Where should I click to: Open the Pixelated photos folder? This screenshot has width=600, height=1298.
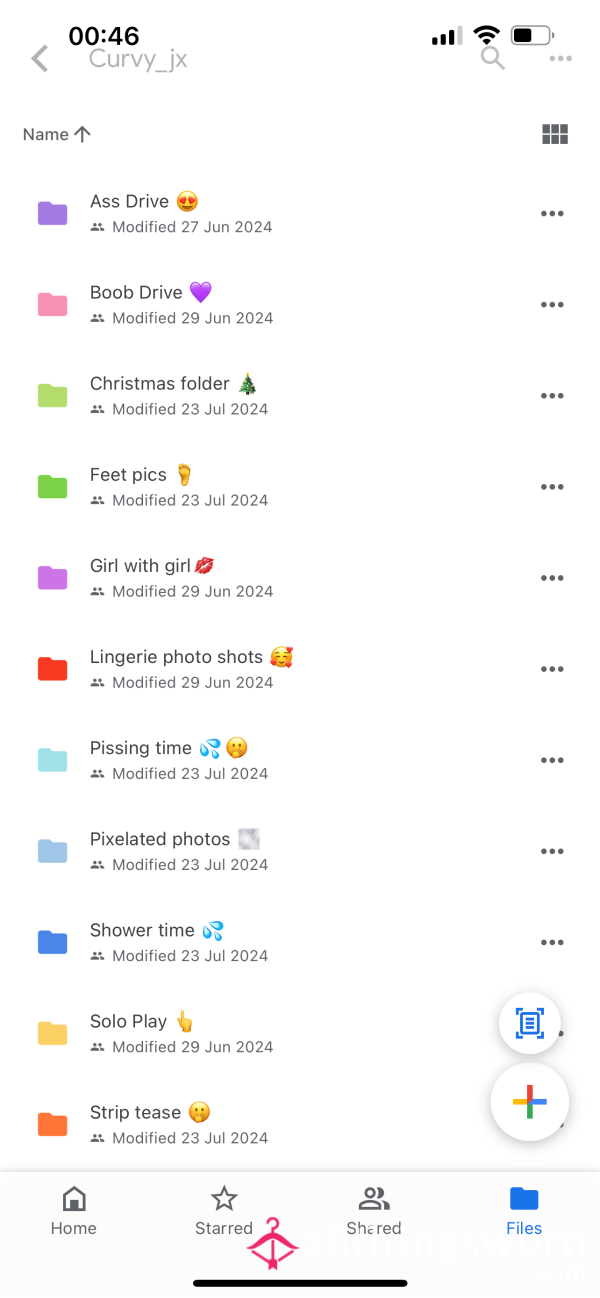300,851
